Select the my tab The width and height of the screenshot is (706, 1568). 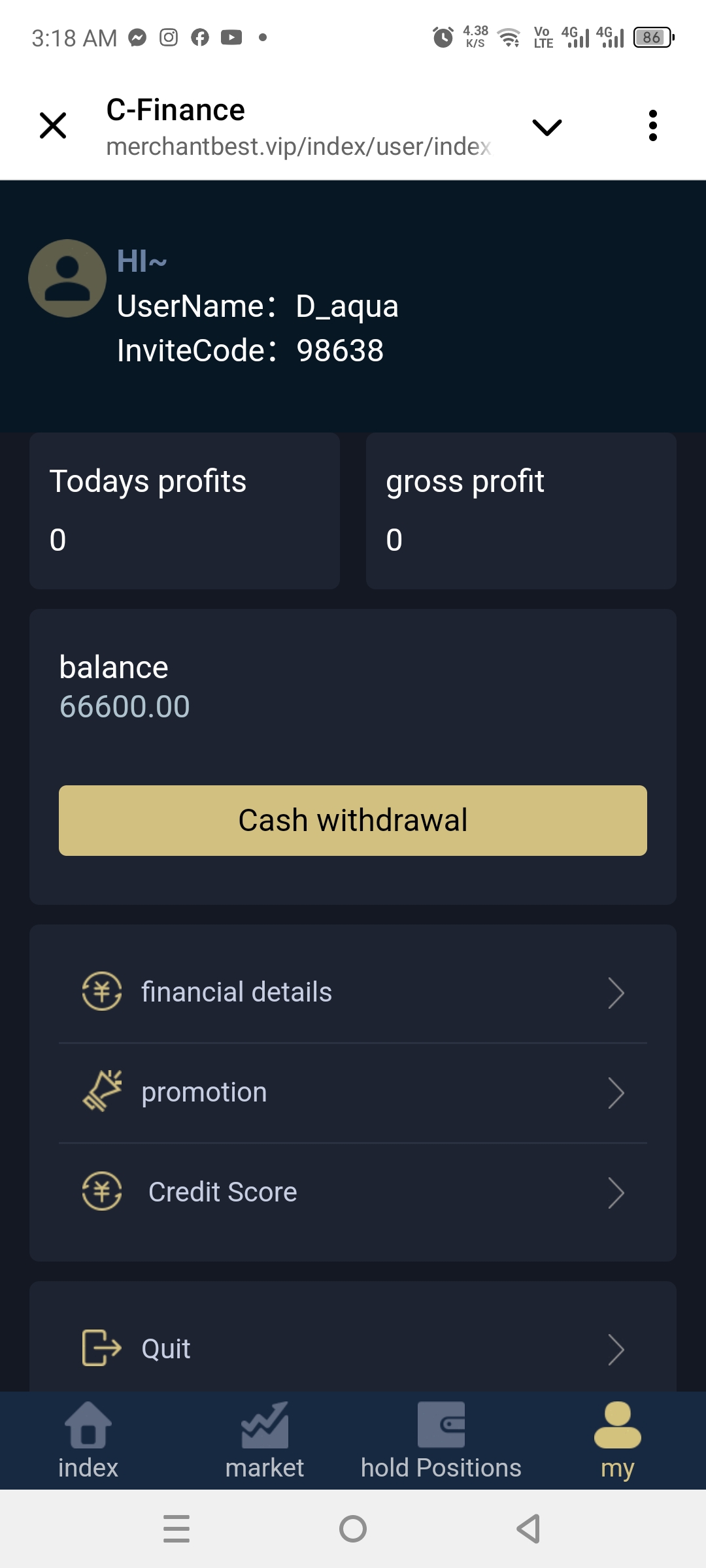[x=617, y=1441]
